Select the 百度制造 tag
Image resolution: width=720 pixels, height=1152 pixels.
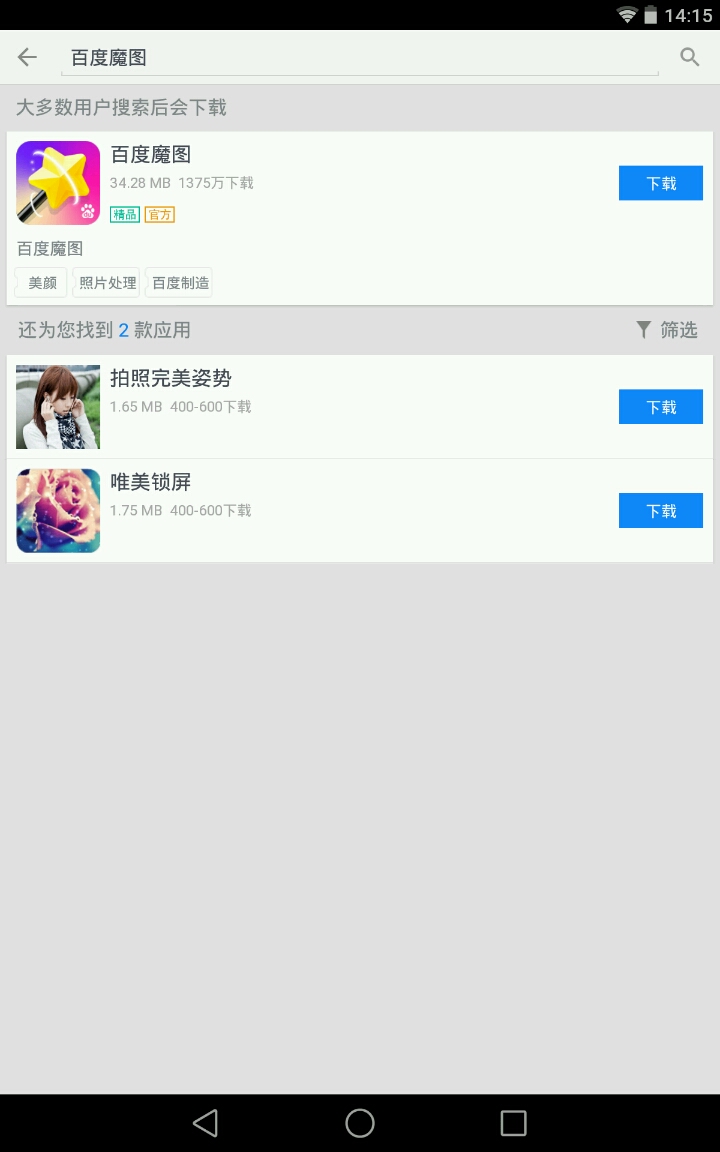180,283
